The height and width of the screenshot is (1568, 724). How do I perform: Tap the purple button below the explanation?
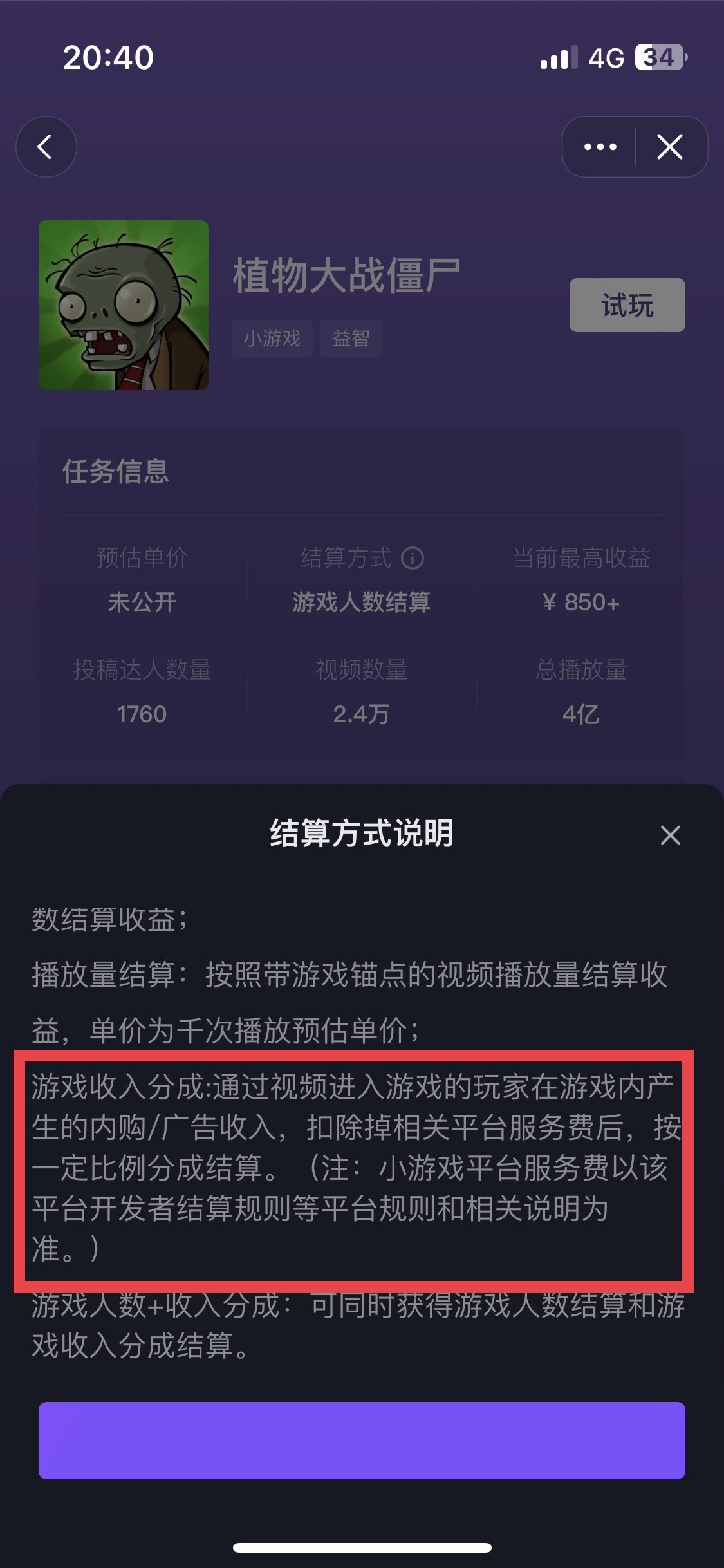coord(362,1440)
